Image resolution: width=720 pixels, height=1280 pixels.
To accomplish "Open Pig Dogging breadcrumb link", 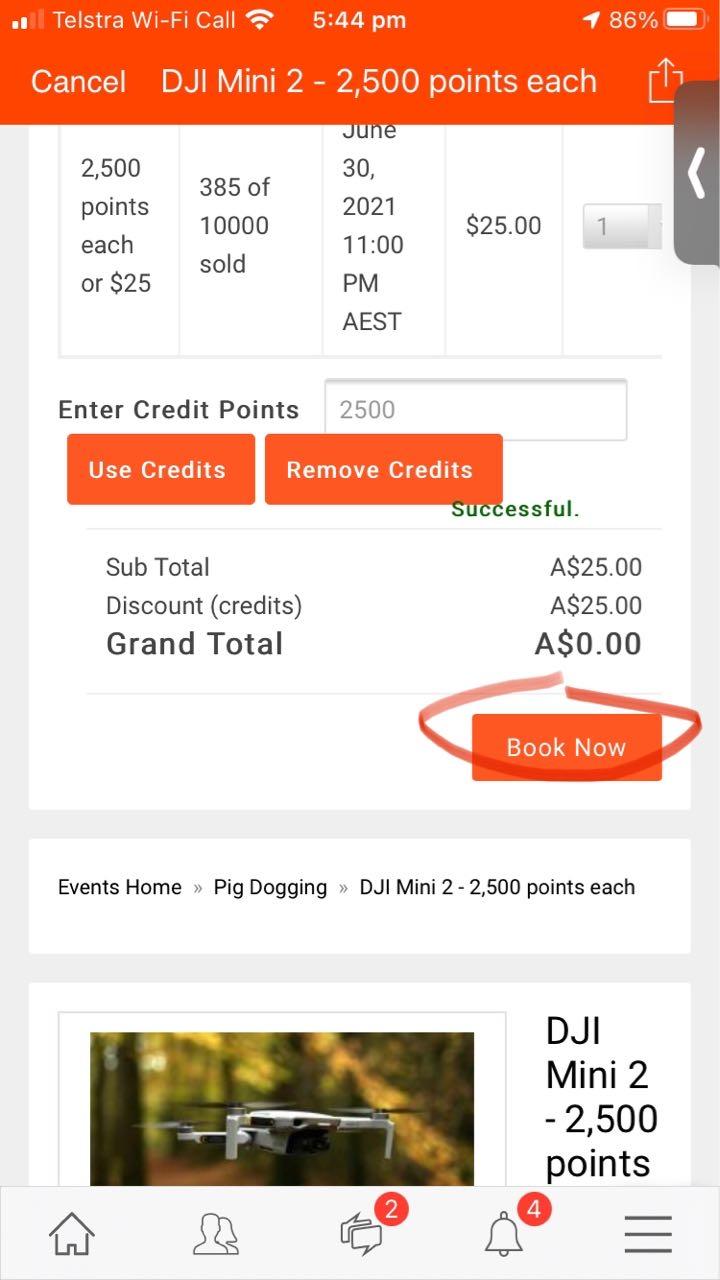I will point(270,887).
